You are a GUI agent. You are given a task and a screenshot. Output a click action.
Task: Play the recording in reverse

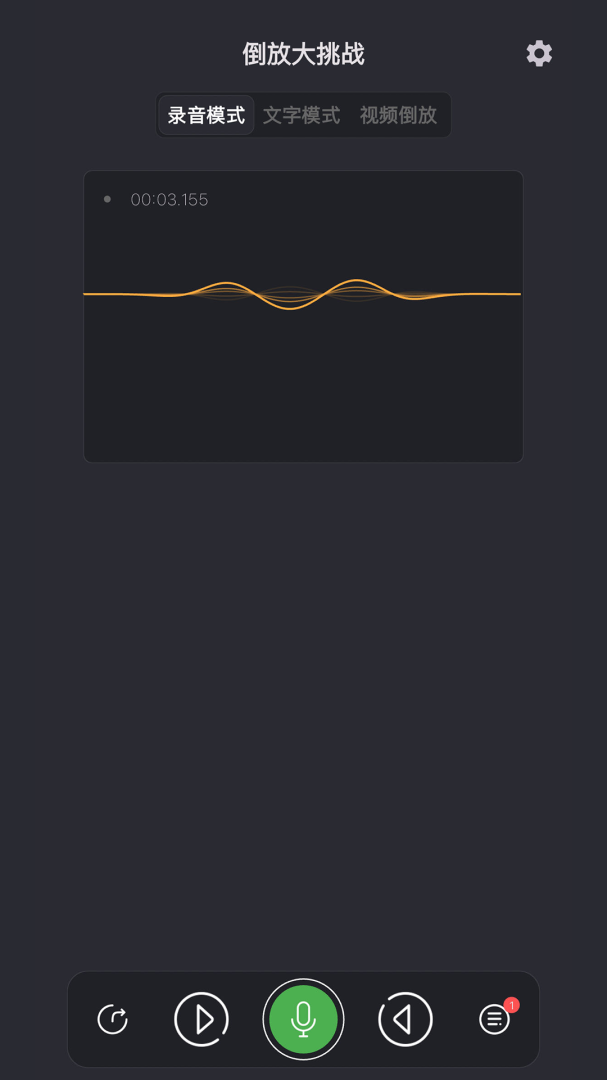point(405,1019)
